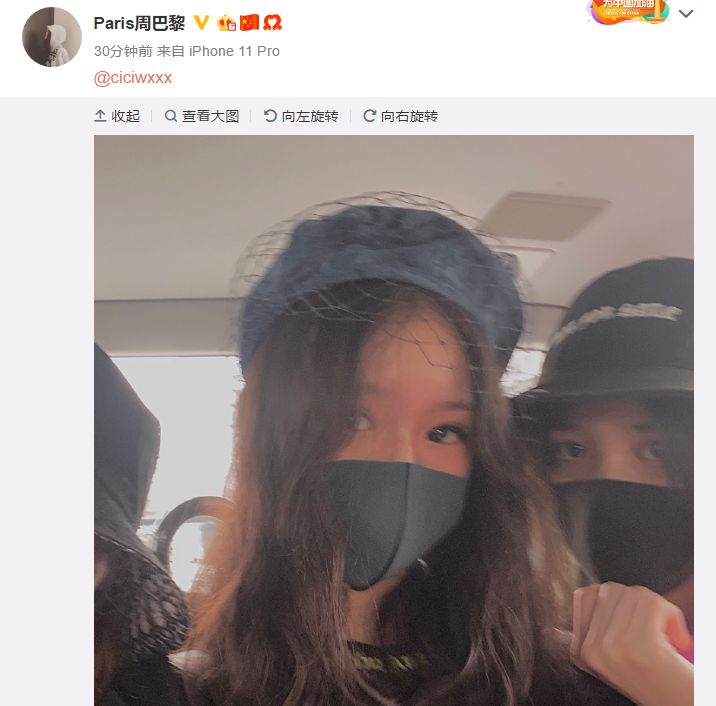
Task: Collapse the image with 收起
Action: point(117,116)
